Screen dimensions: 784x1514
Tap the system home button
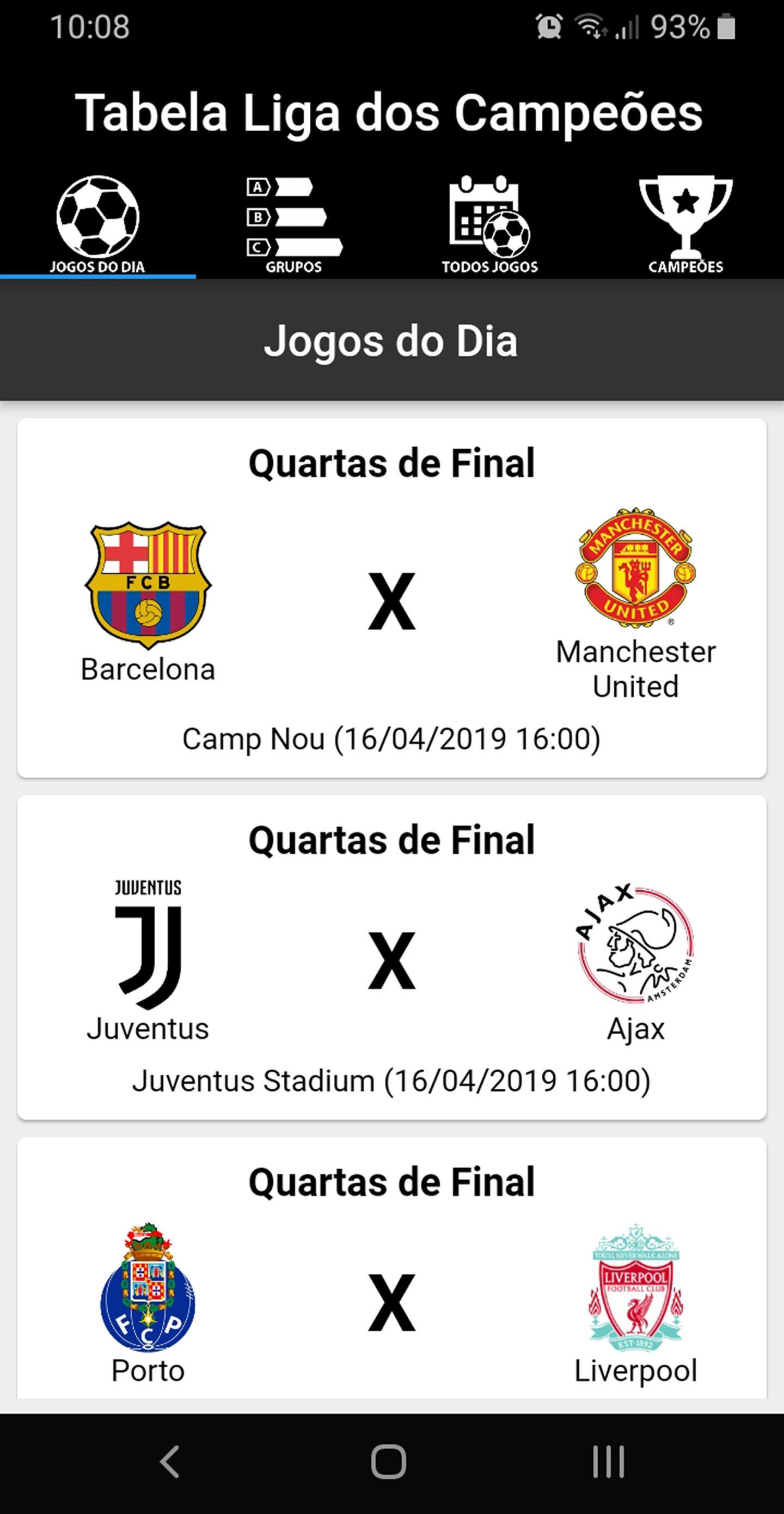(x=389, y=1461)
